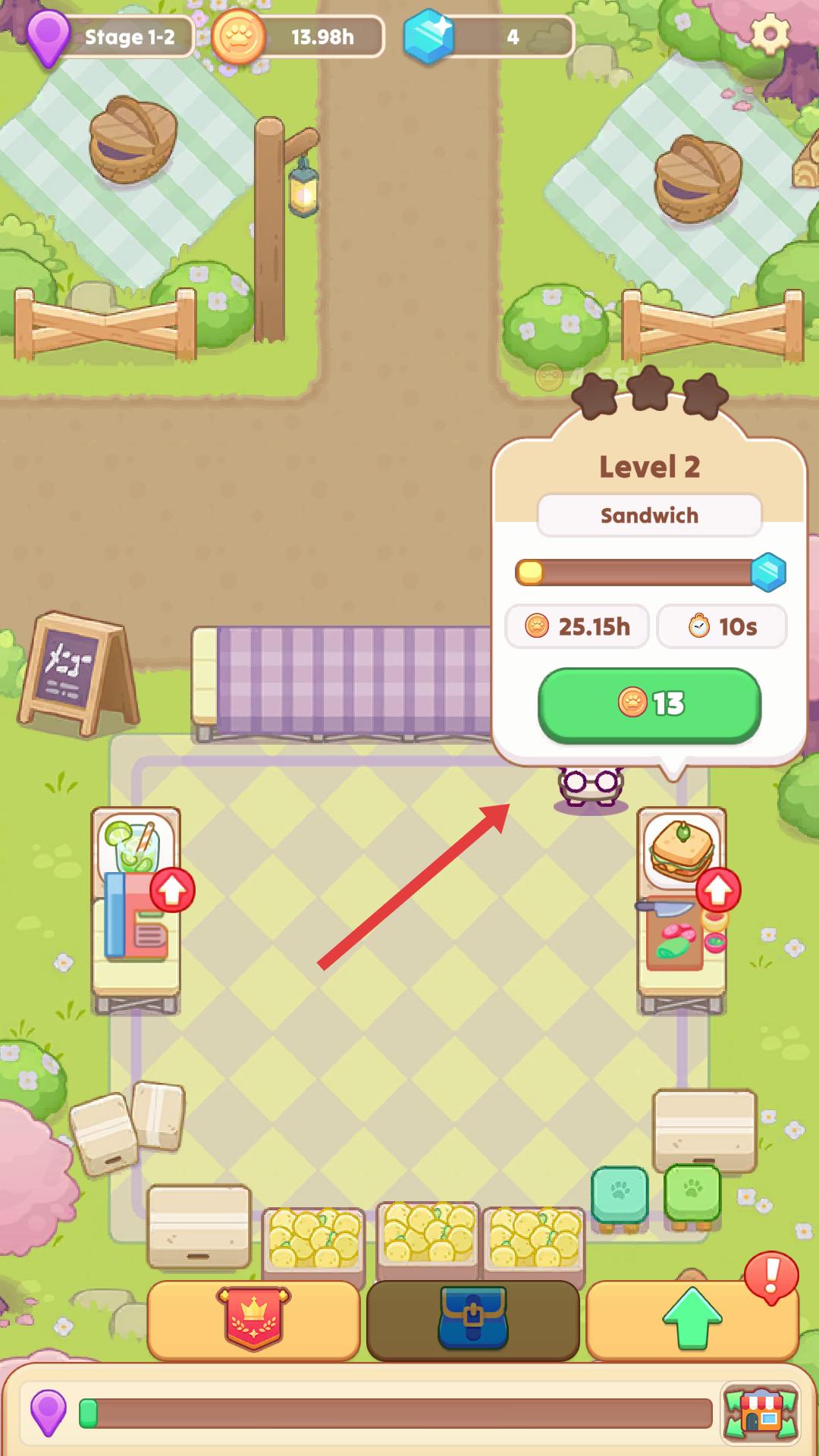Tap the sandwich station upgrade arrow
Viewport: 819px width, 1456px height.
coord(717,890)
